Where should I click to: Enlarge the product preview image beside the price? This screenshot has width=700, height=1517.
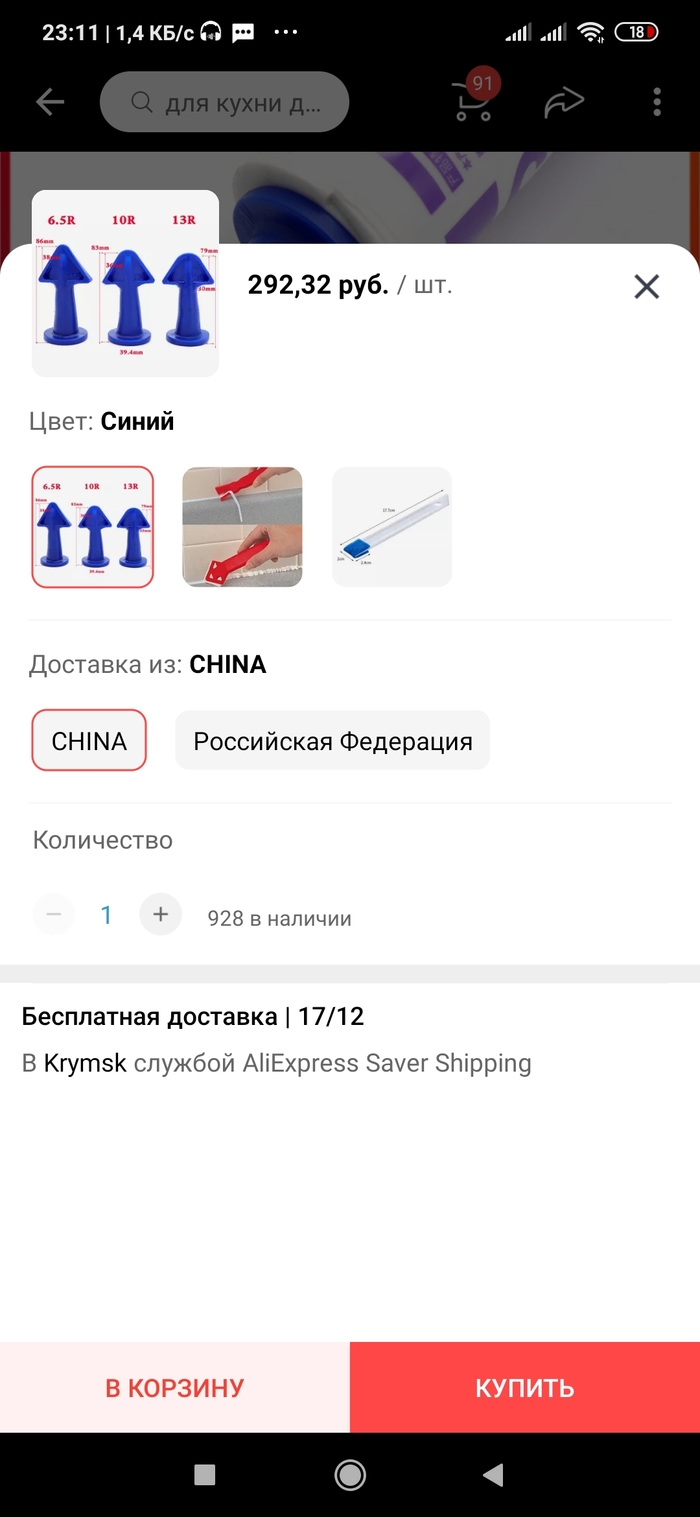(125, 284)
